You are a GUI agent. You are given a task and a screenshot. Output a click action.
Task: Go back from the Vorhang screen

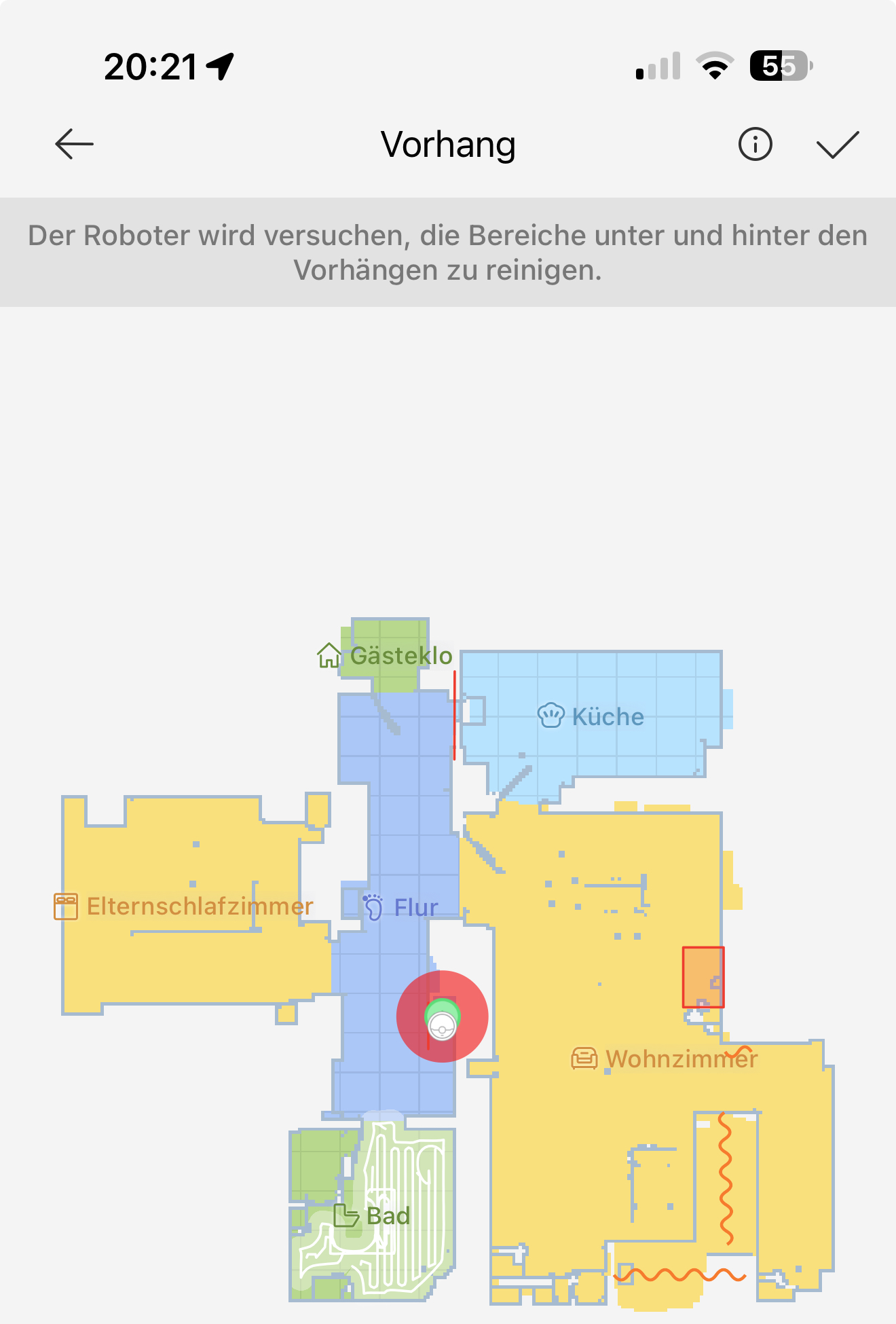coord(74,144)
